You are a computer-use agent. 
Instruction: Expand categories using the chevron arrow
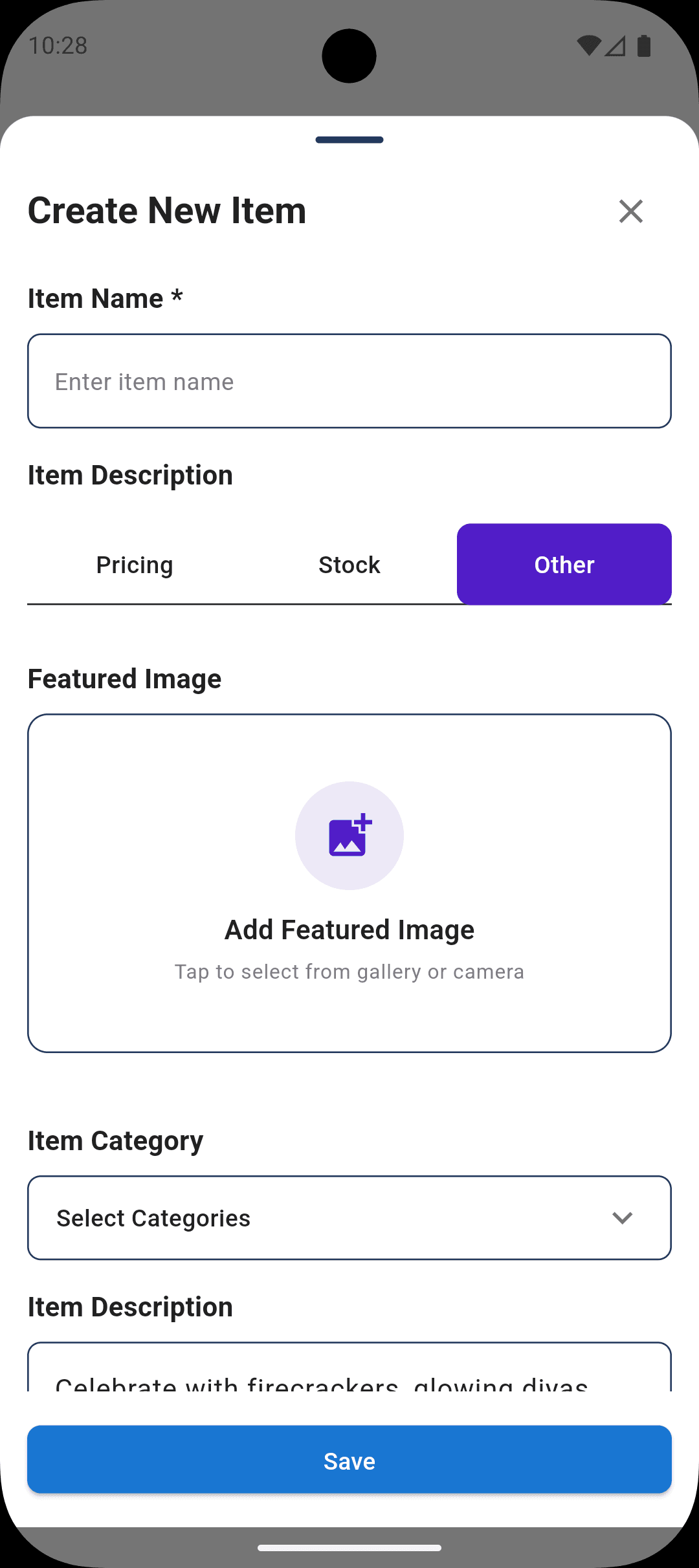point(622,1217)
